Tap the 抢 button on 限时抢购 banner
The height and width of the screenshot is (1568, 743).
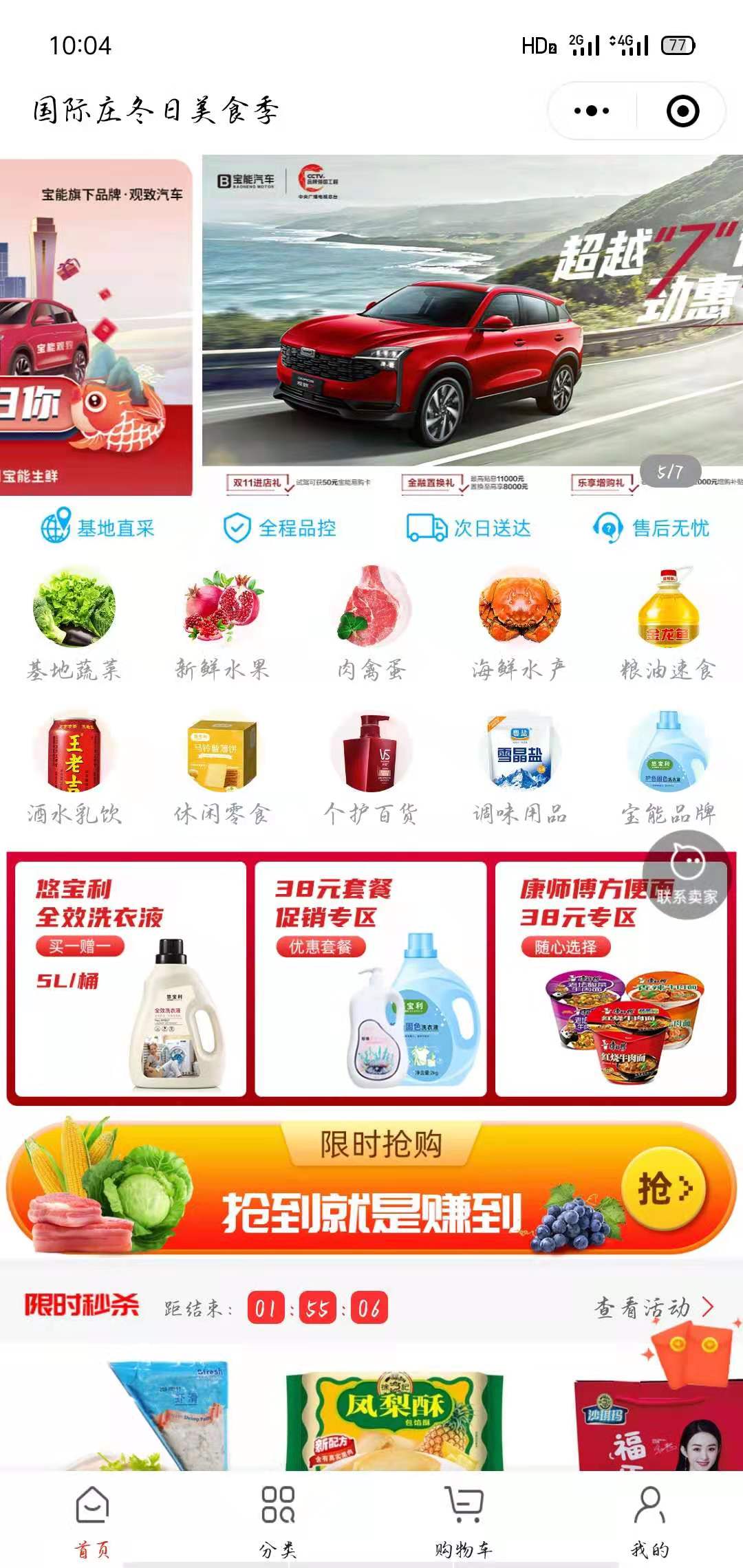tap(663, 1188)
